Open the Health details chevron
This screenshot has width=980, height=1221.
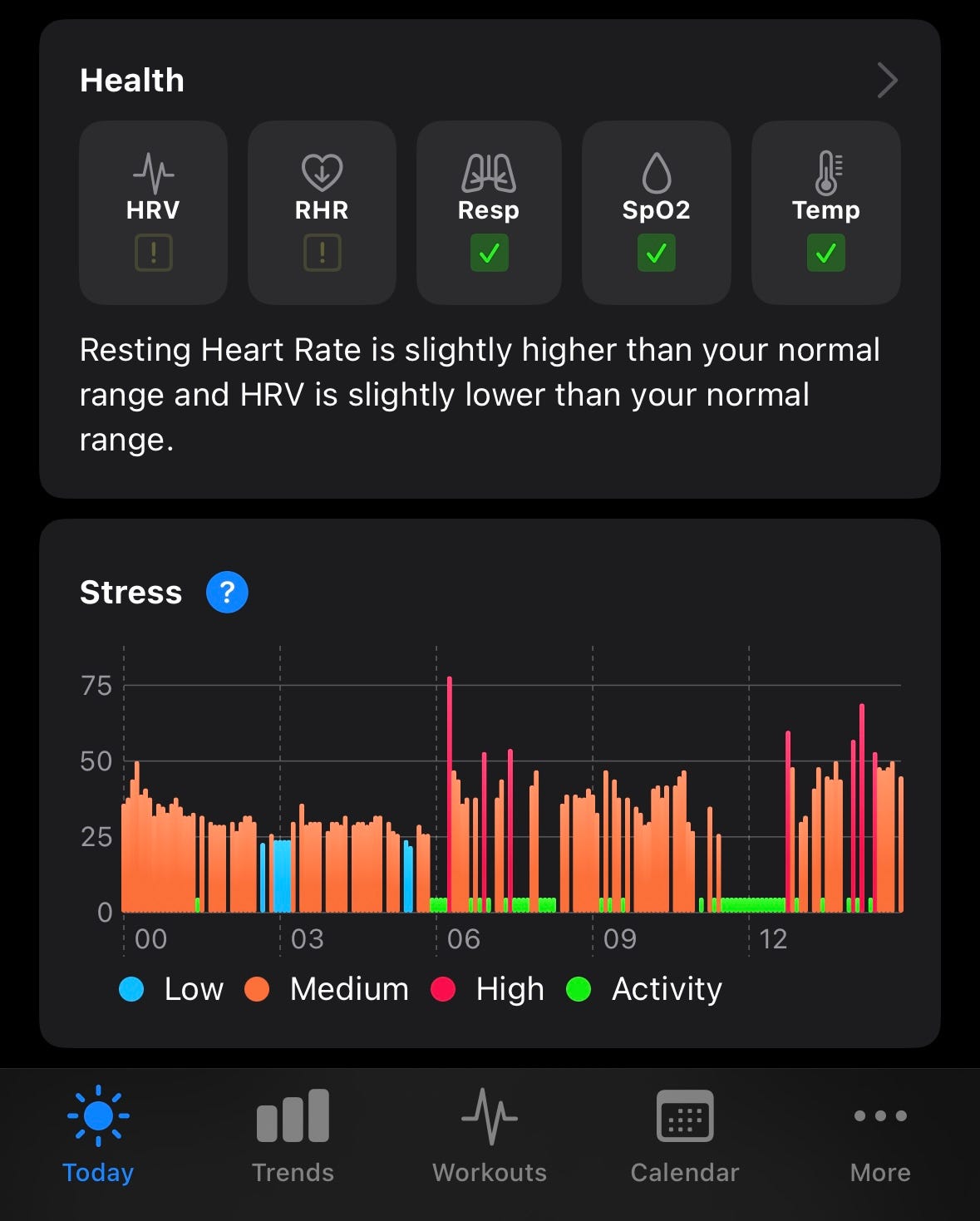click(887, 81)
